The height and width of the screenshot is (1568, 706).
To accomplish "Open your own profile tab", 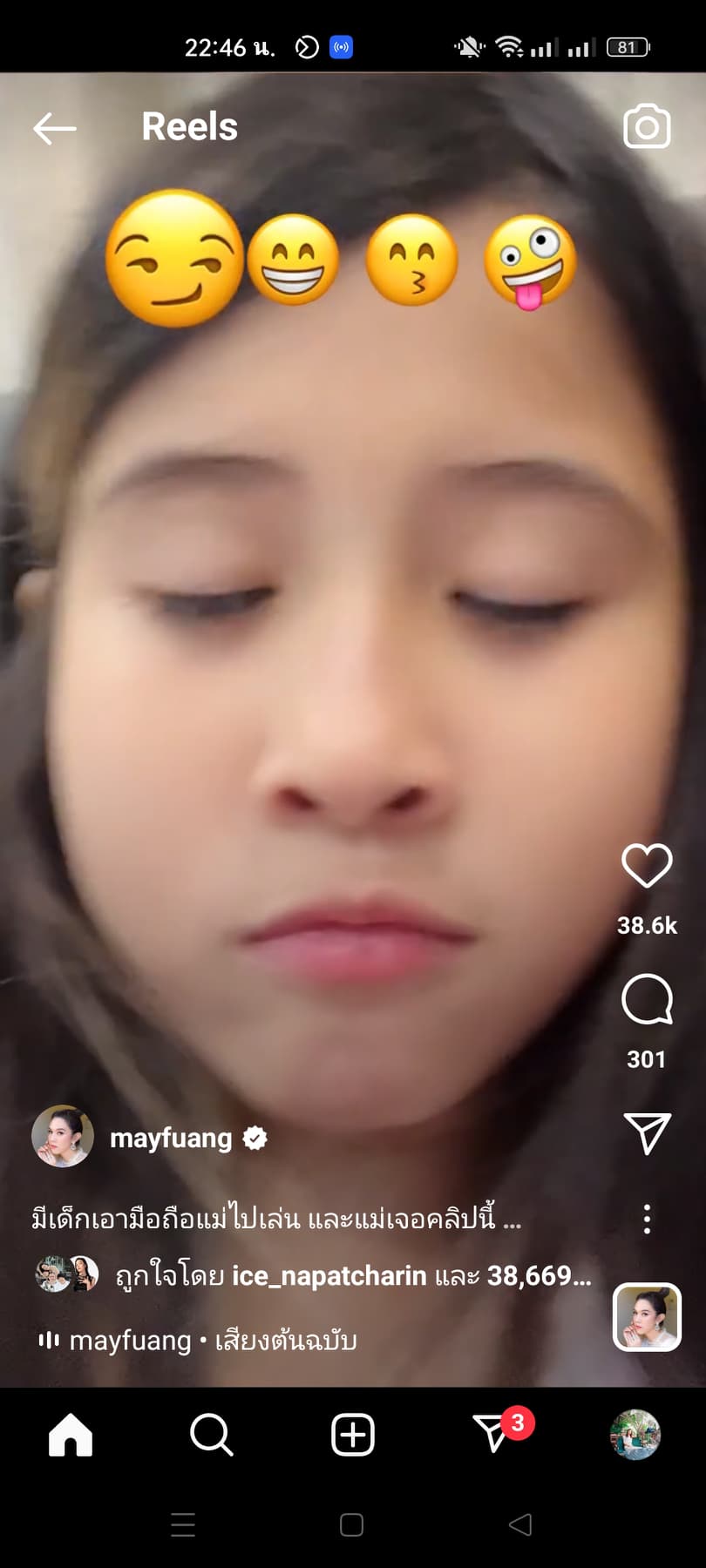I will (635, 1435).
